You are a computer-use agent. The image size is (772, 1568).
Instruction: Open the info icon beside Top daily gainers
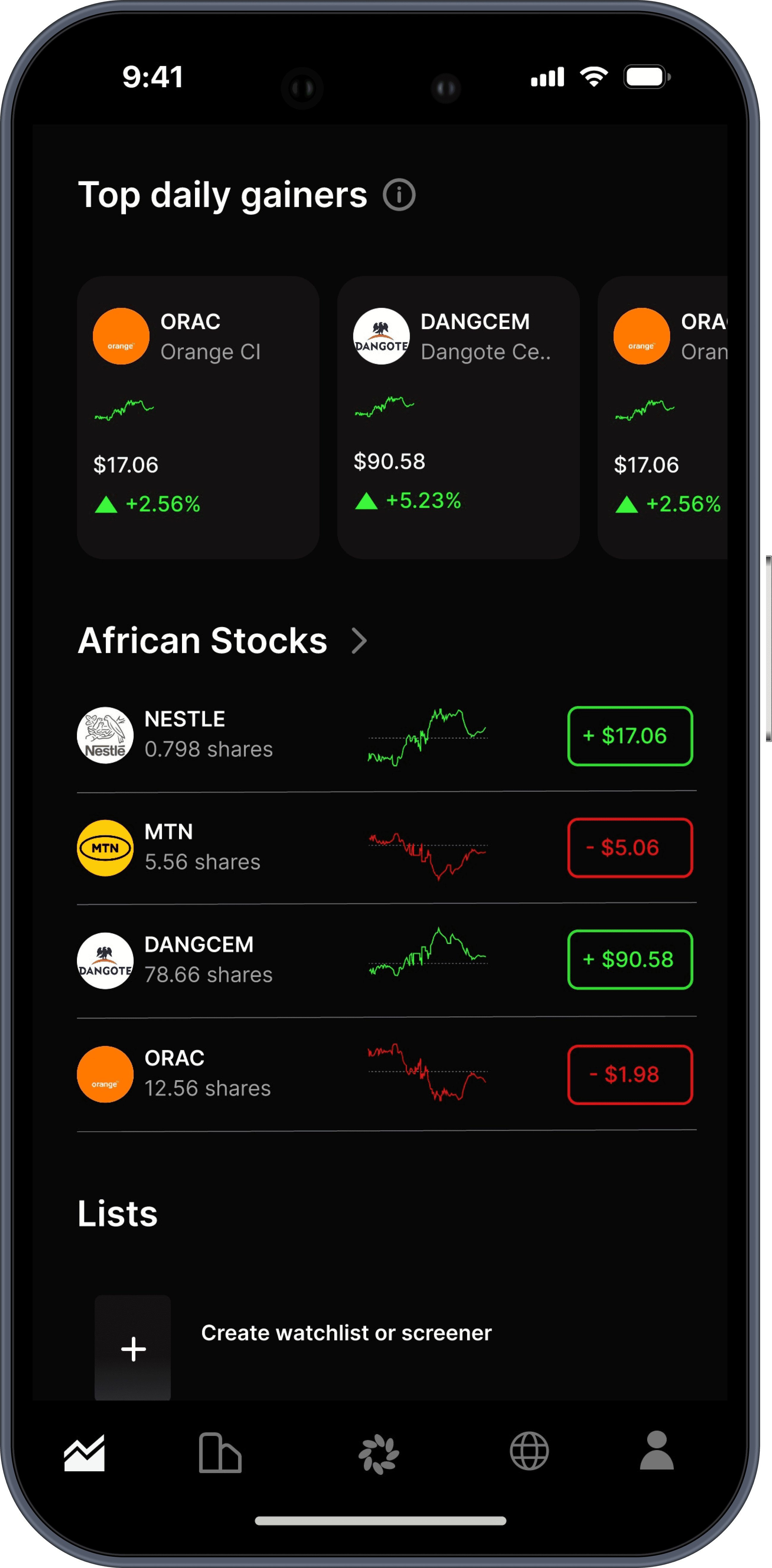pos(399,195)
